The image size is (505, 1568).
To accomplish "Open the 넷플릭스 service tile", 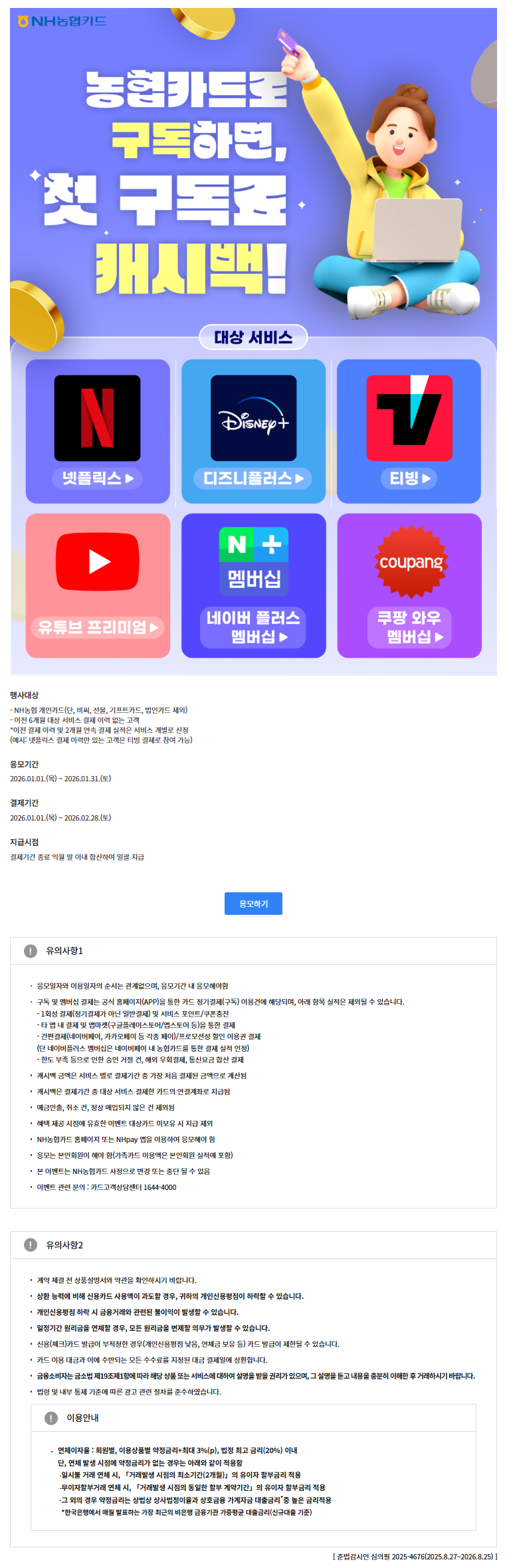I will click(x=98, y=431).
